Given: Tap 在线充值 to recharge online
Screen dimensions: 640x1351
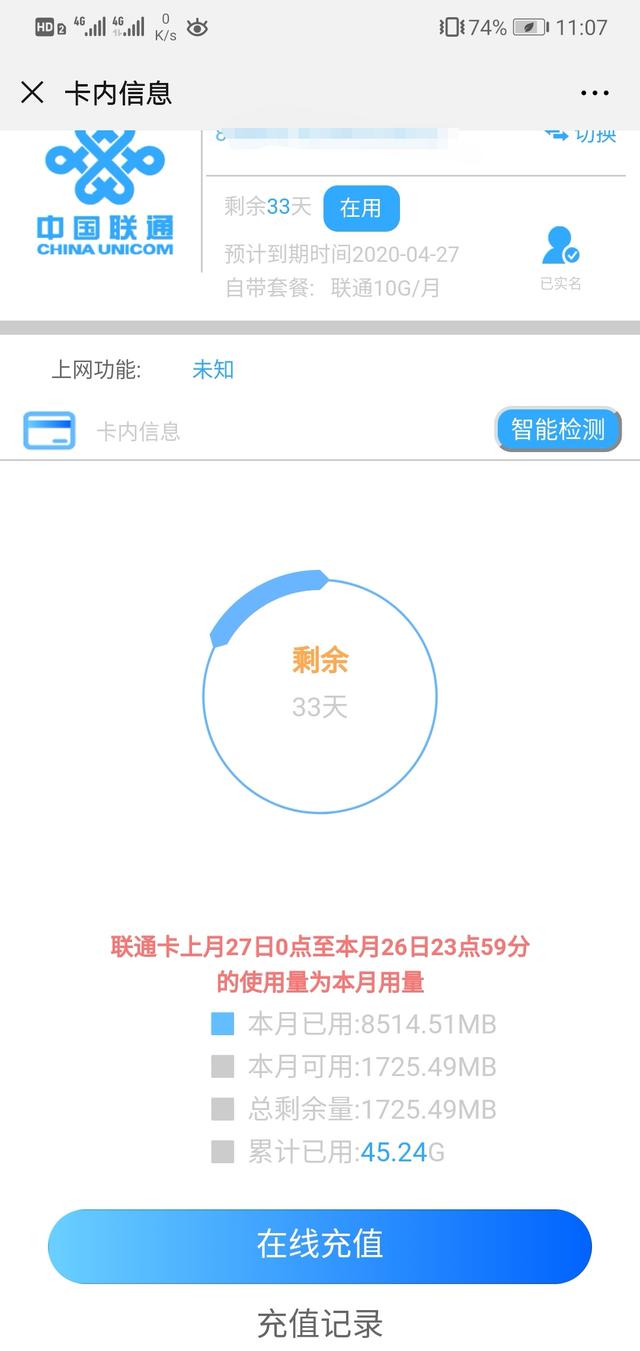Looking at the screenshot, I should [x=320, y=1245].
